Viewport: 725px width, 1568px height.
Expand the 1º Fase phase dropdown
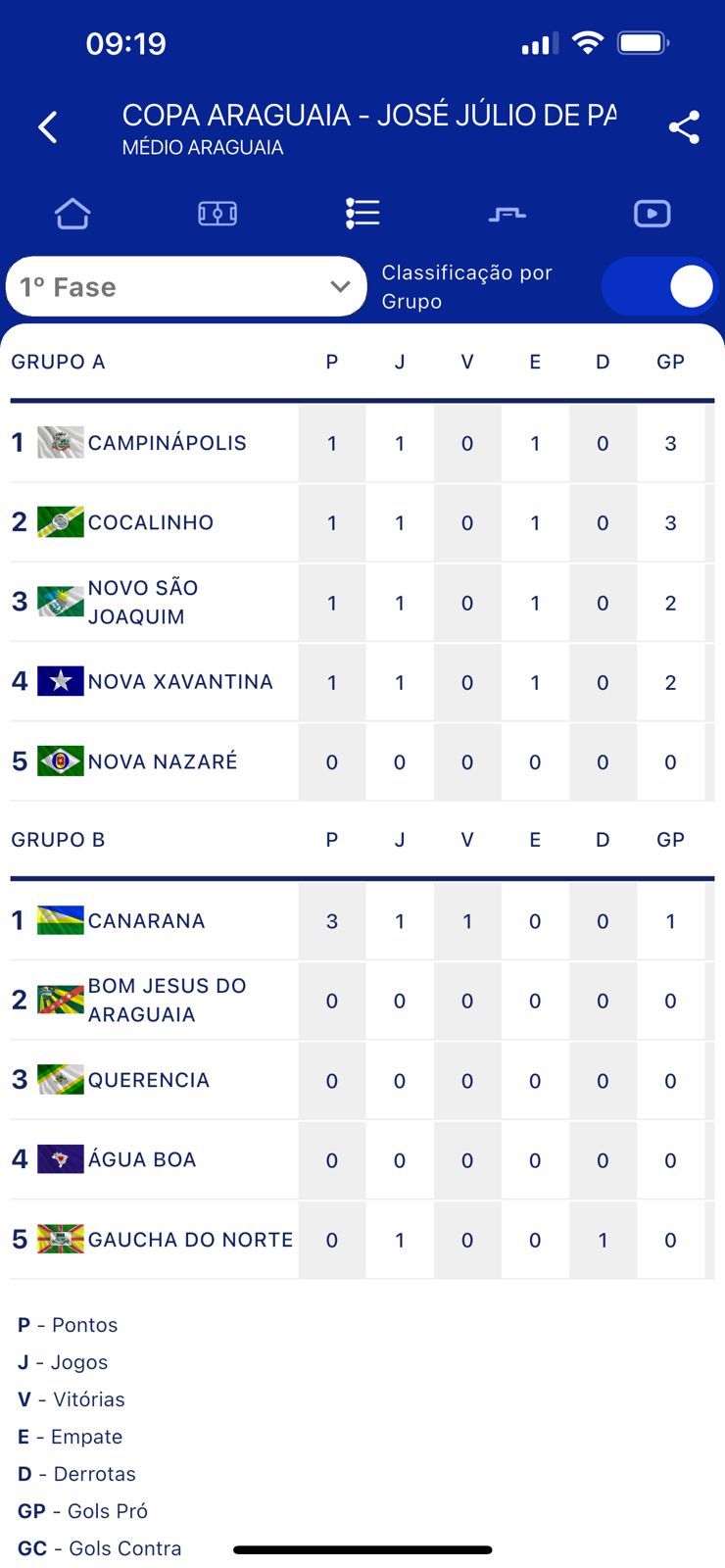coord(186,287)
